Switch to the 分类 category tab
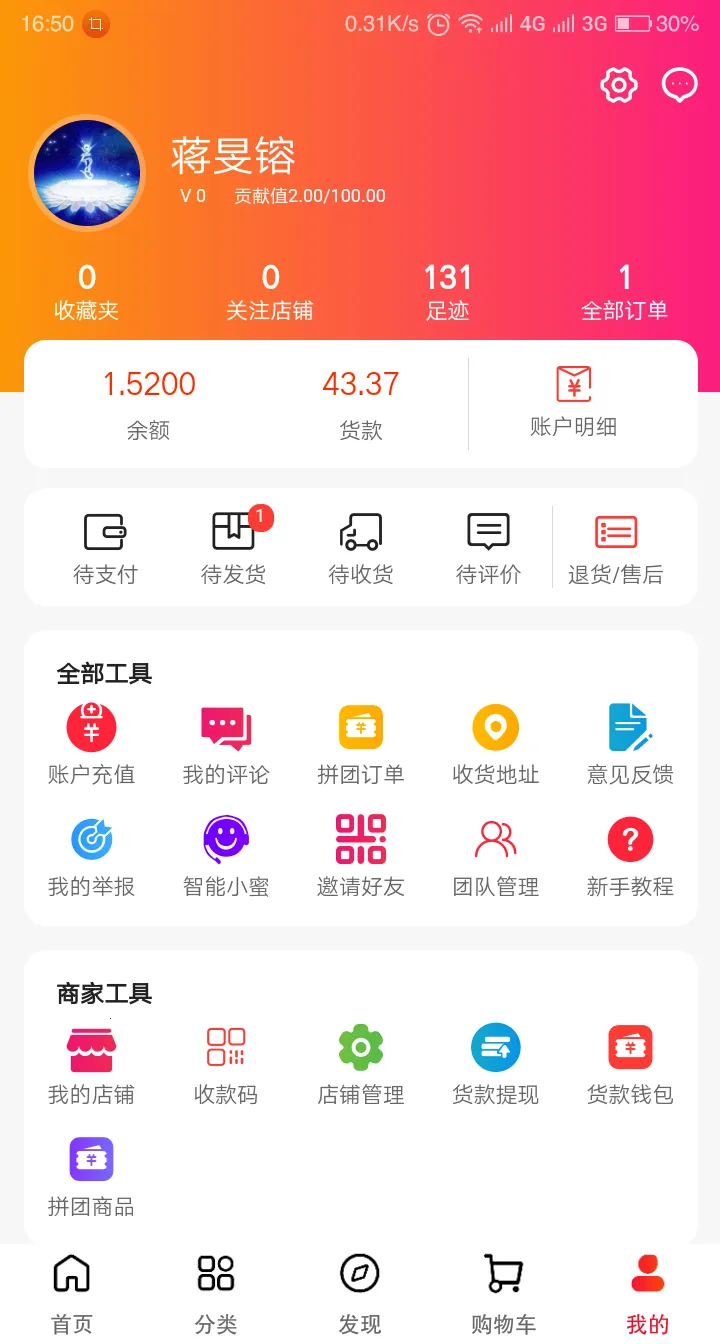The image size is (720, 1344). pos(214,1290)
